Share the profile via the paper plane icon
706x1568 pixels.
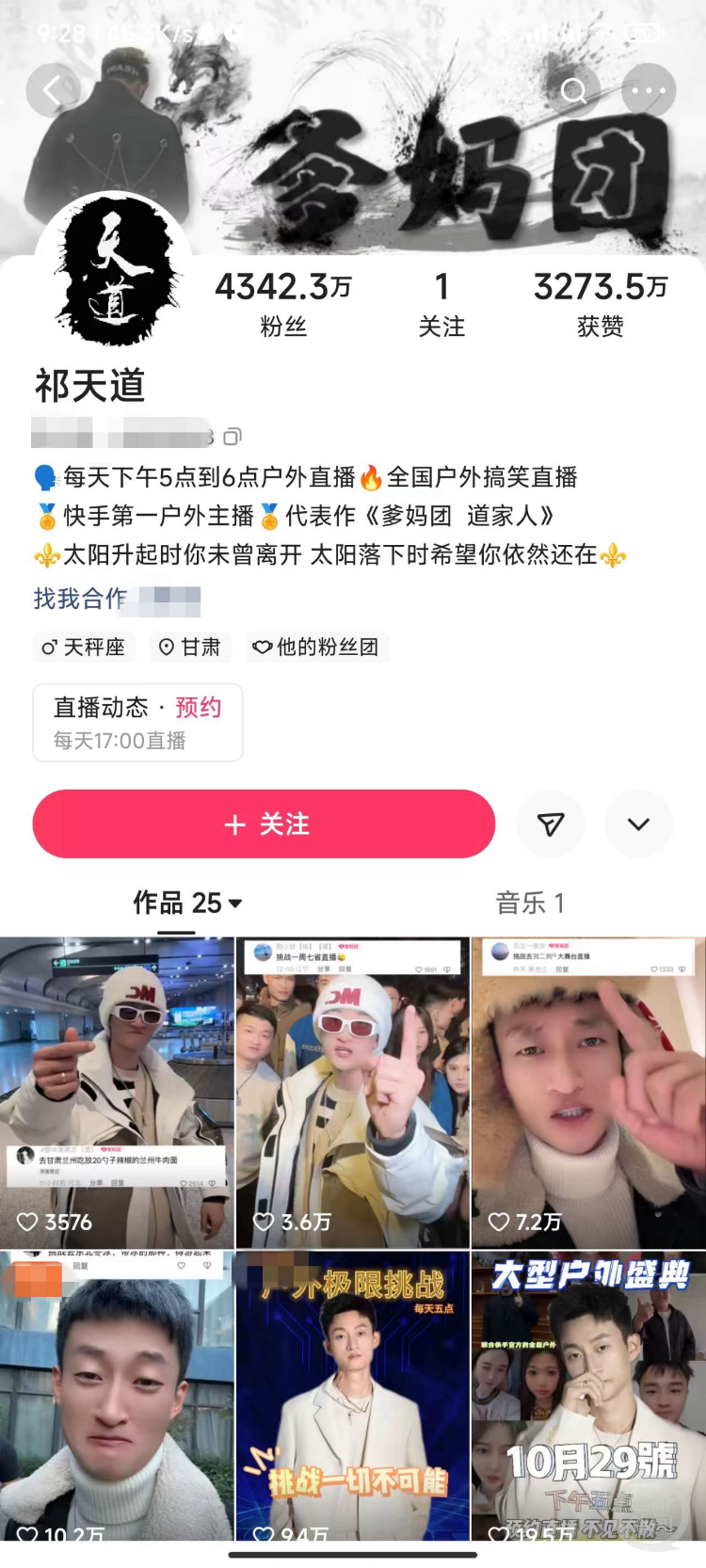(x=551, y=824)
